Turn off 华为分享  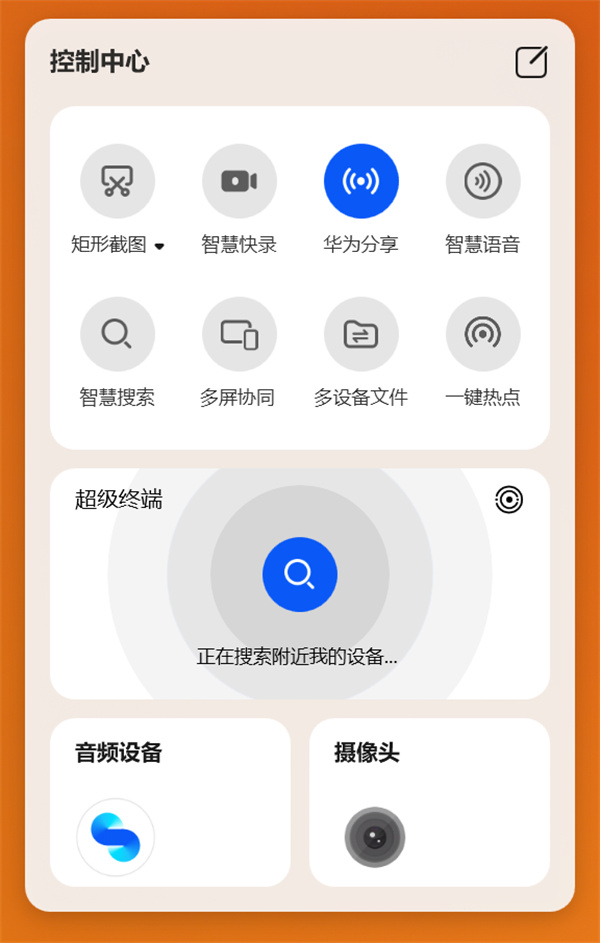tap(361, 181)
